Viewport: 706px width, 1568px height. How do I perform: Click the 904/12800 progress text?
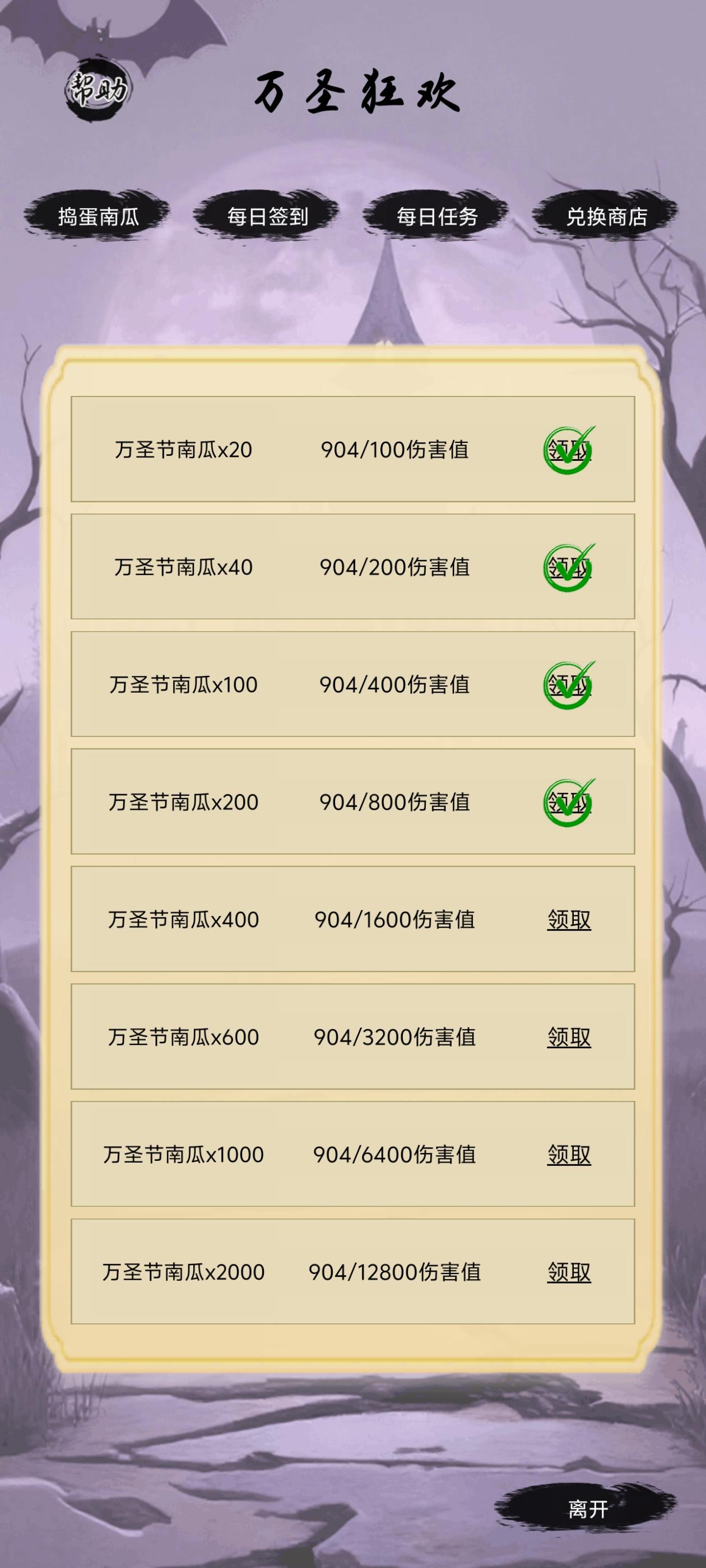click(397, 1270)
